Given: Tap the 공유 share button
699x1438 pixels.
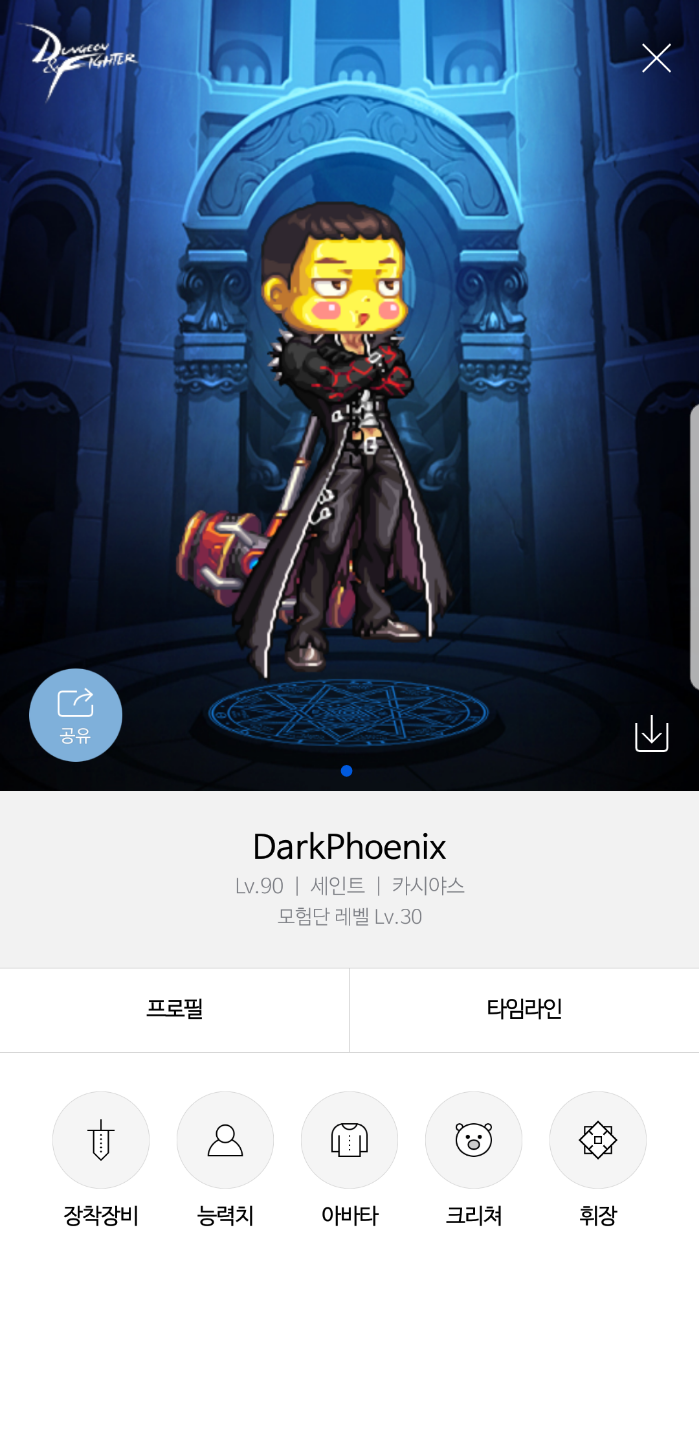Looking at the screenshot, I should pos(76,715).
